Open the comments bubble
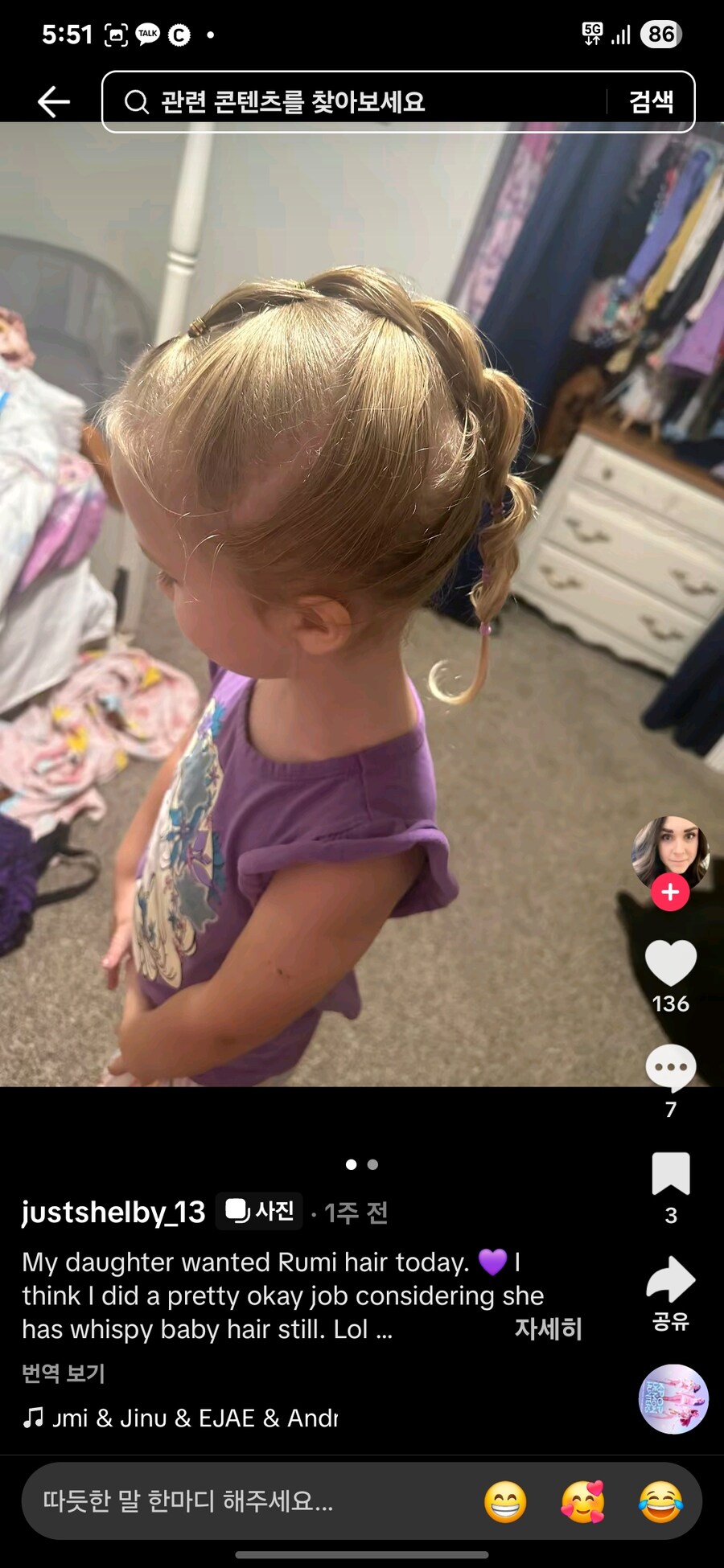This screenshot has height=1568, width=724. pos(670,1068)
